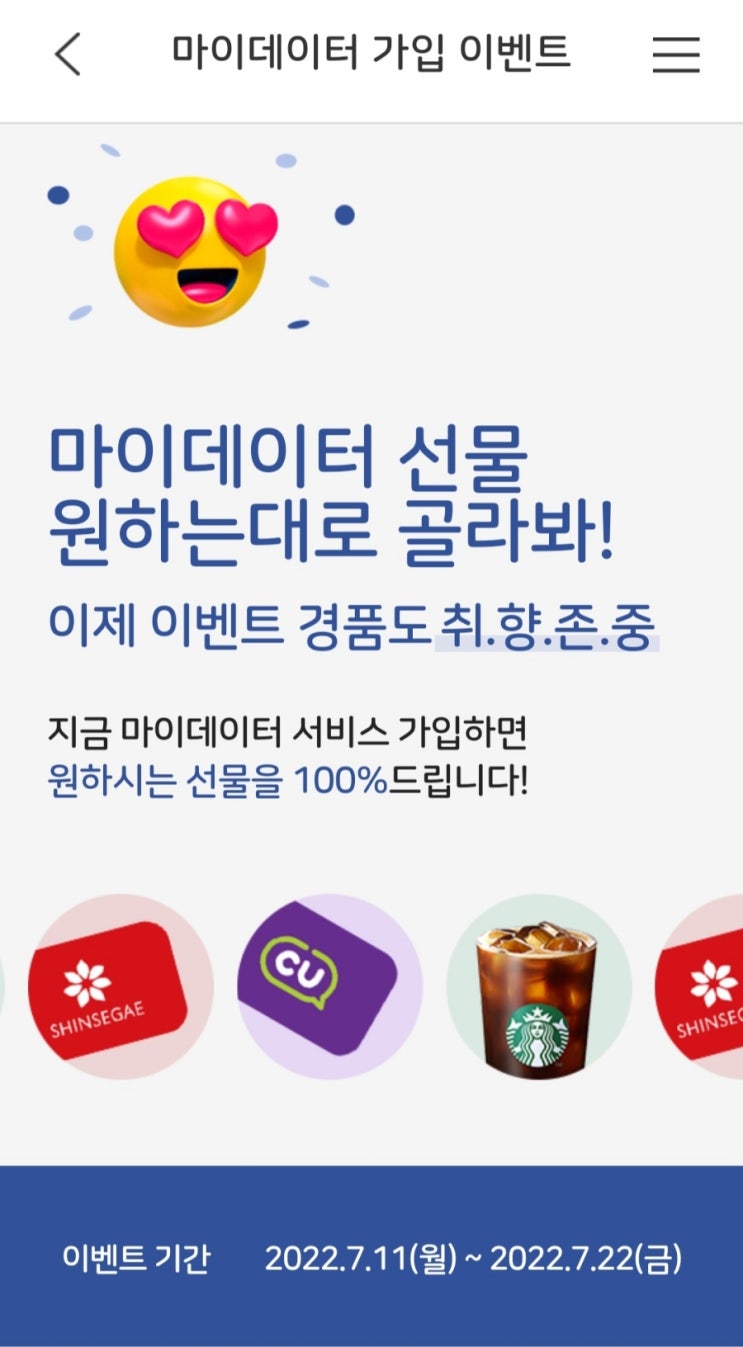Go back using the arrow icon
Image resolution: width=743 pixels, height=1347 pixels.
point(67,54)
